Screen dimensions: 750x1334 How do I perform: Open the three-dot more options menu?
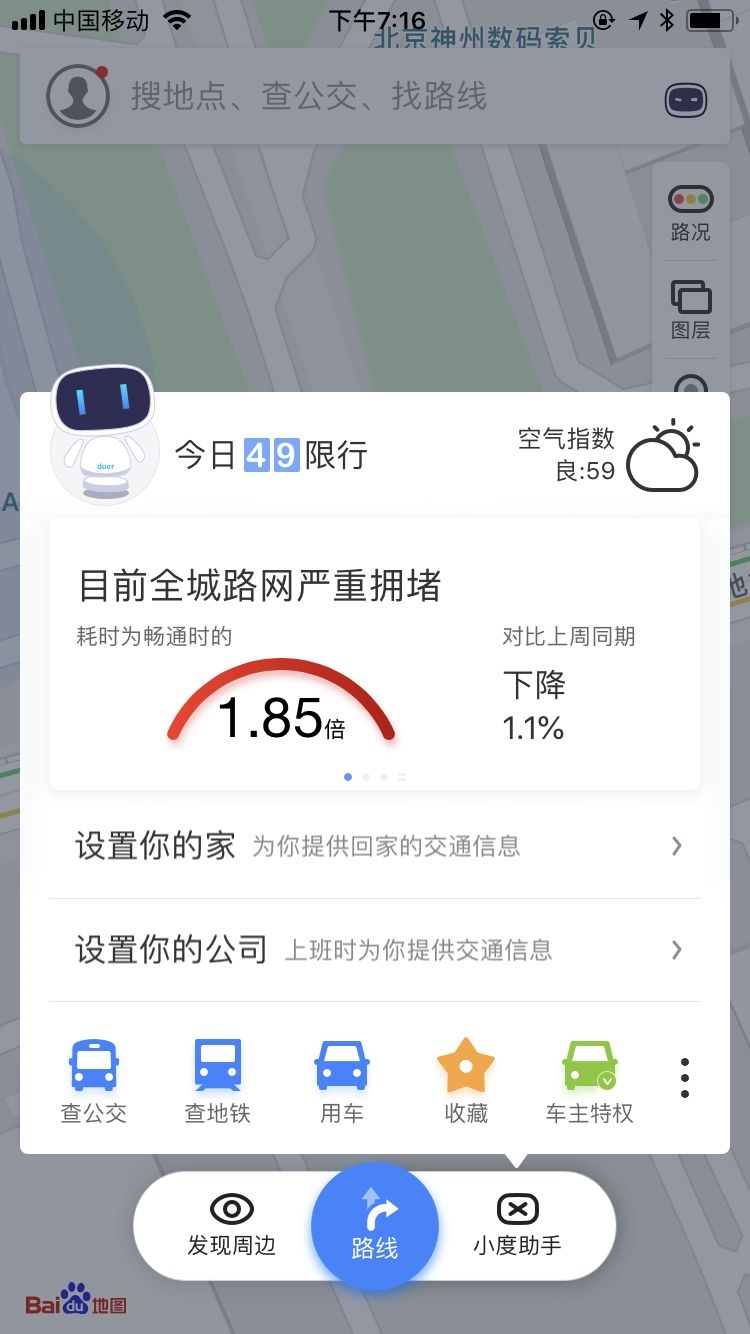pyautogui.click(x=685, y=1078)
